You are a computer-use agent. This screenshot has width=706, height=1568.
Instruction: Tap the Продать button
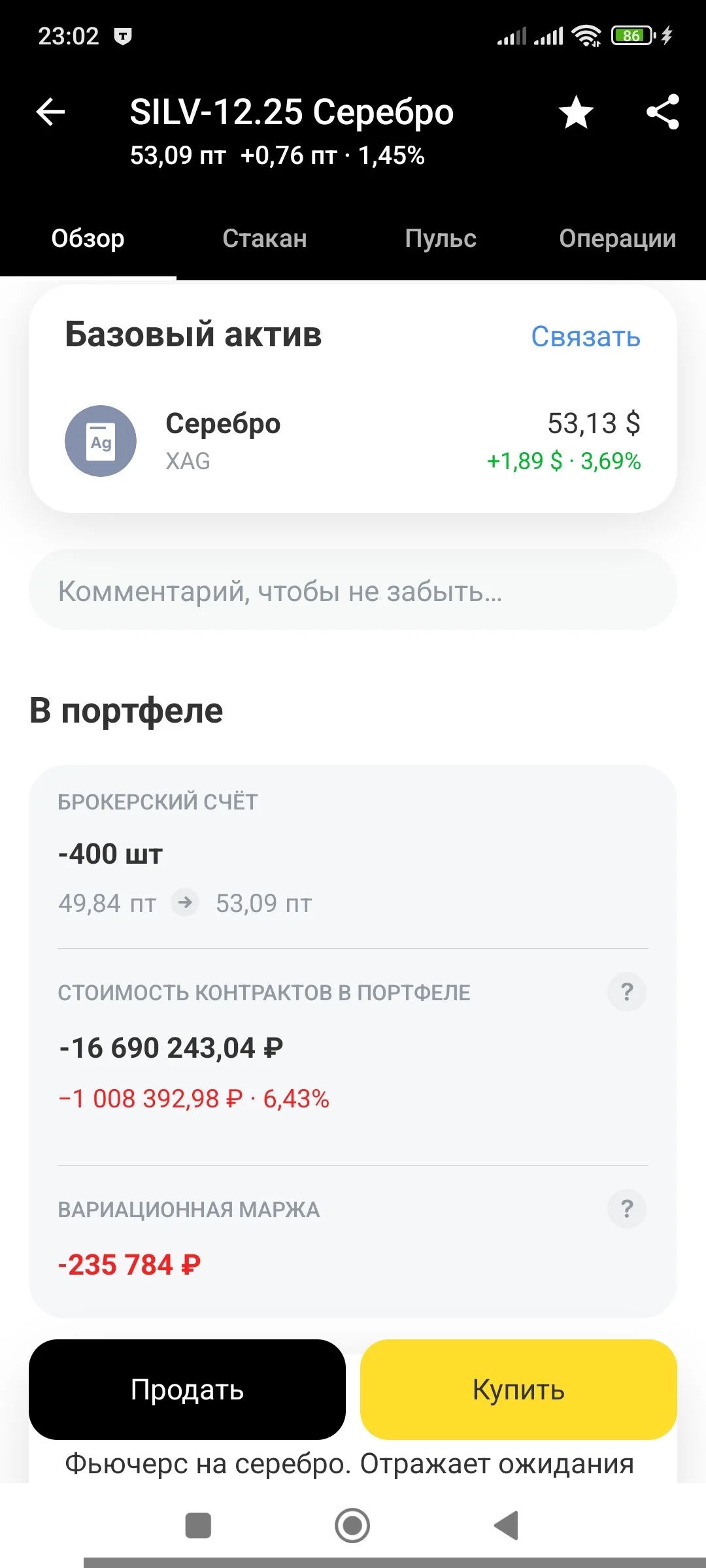[187, 1389]
